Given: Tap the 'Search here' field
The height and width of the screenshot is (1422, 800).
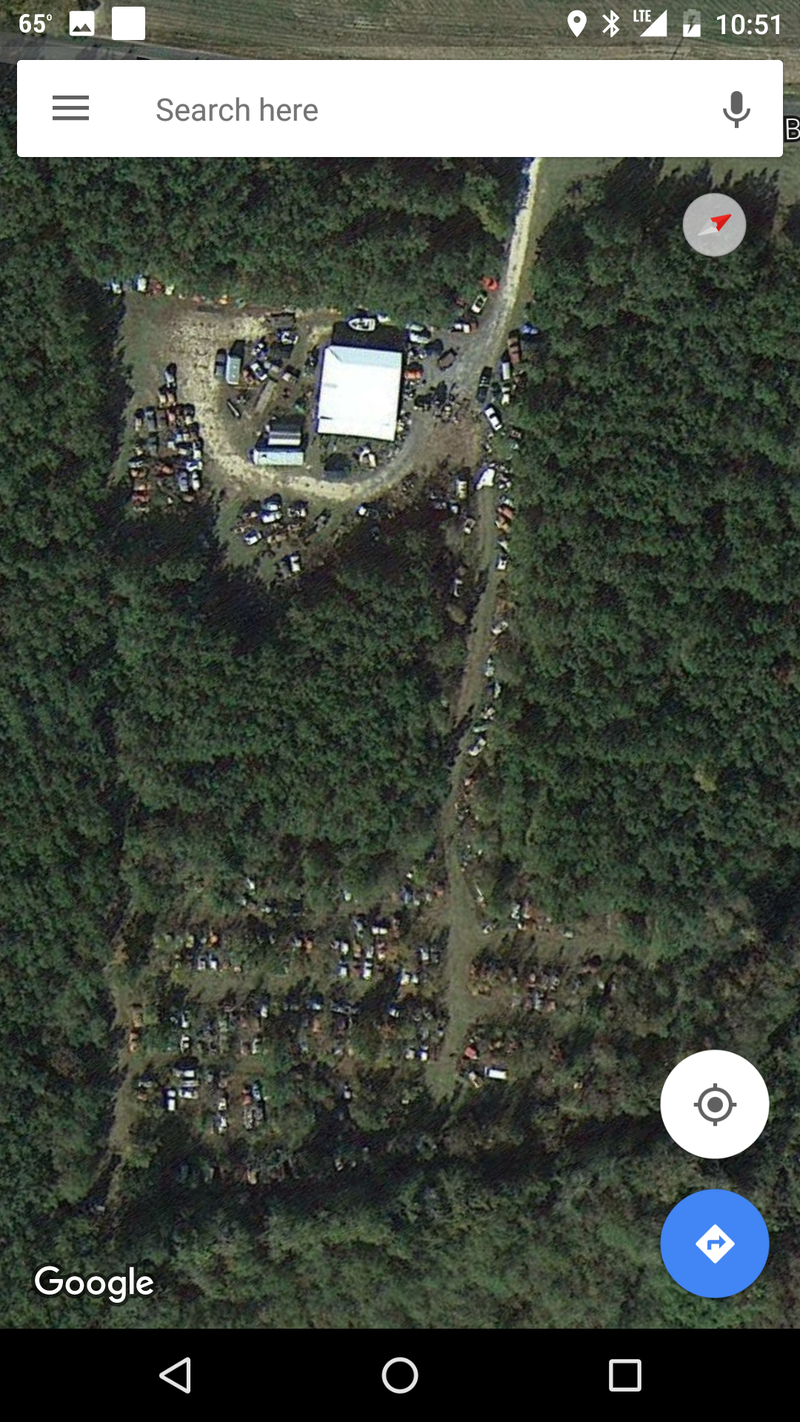Looking at the screenshot, I should click(x=400, y=109).
